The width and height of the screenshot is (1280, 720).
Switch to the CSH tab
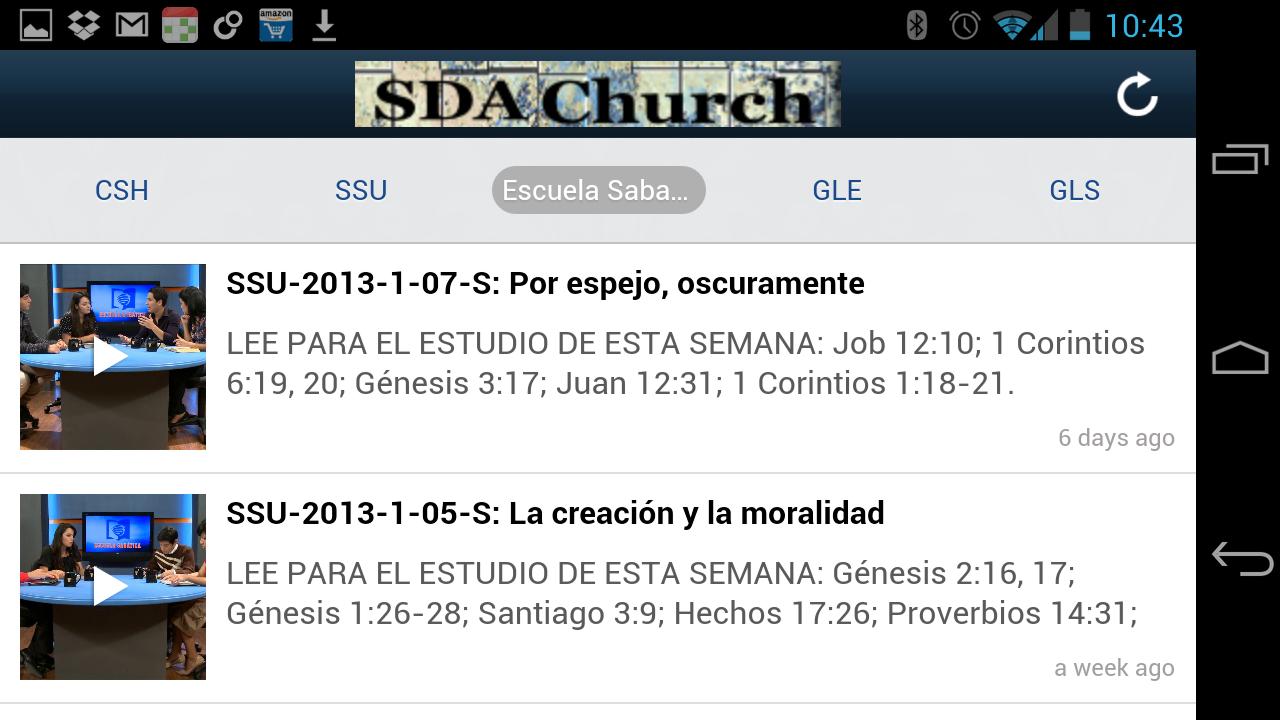pos(122,190)
